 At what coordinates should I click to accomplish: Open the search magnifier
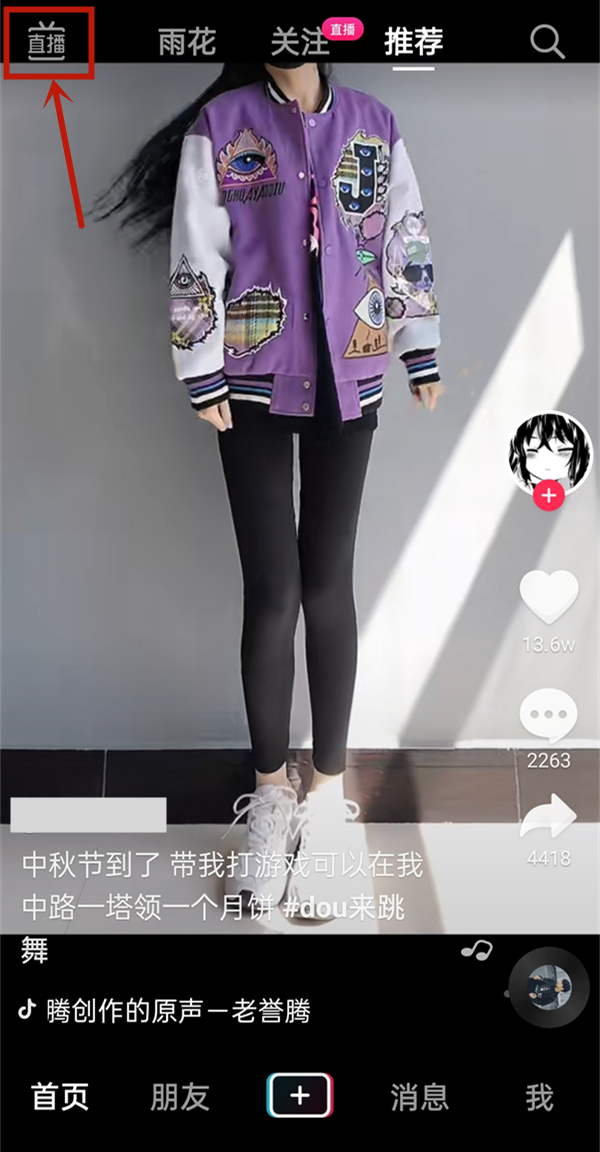click(x=547, y=42)
